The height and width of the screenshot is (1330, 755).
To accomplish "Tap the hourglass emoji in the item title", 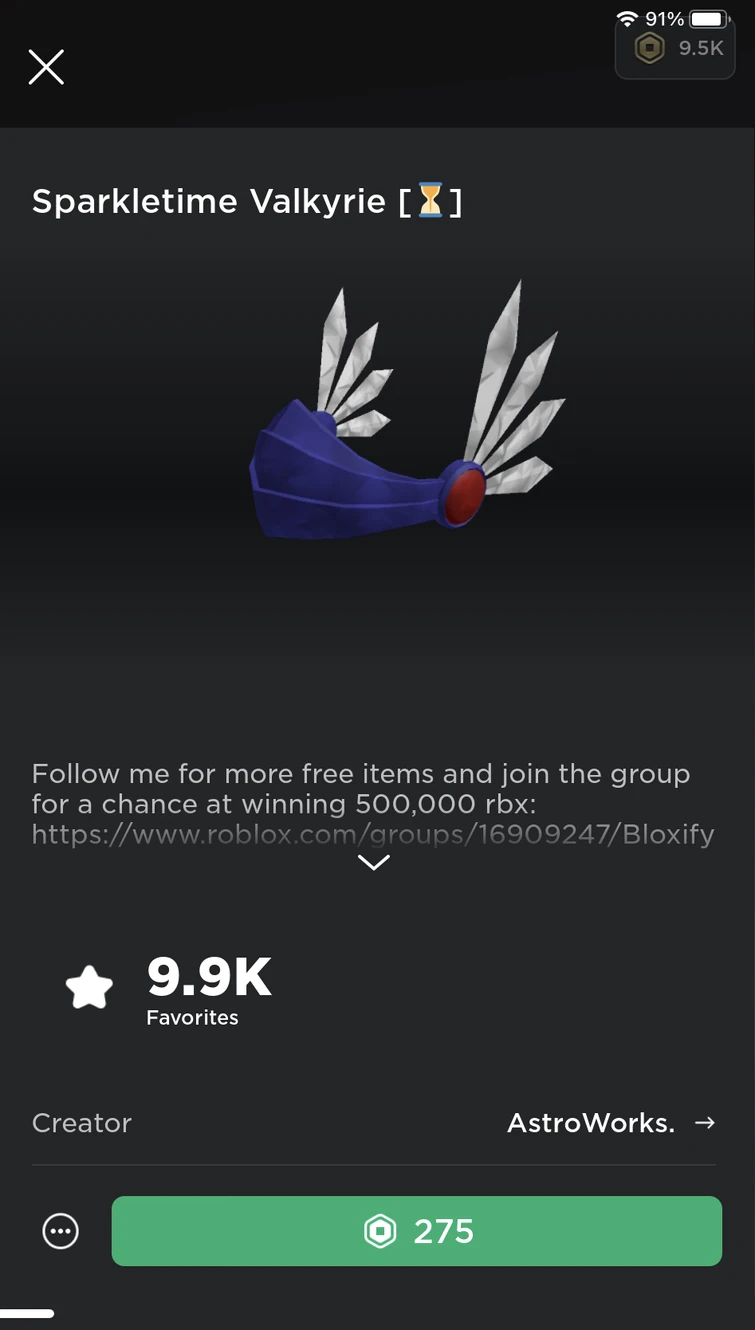I will pyautogui.click(x=430, y=201).
